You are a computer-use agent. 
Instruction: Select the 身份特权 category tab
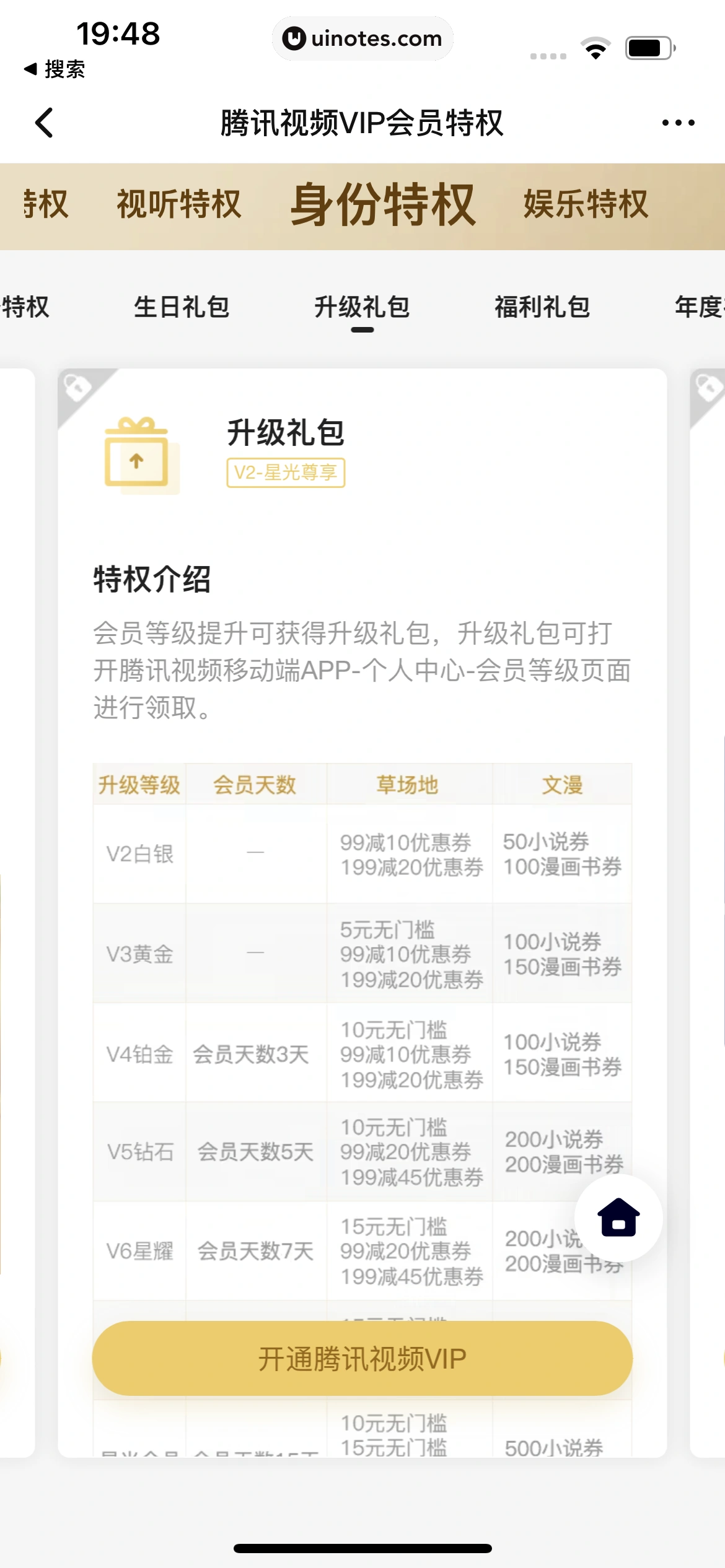pyautogui.click(x=383, y=206)
